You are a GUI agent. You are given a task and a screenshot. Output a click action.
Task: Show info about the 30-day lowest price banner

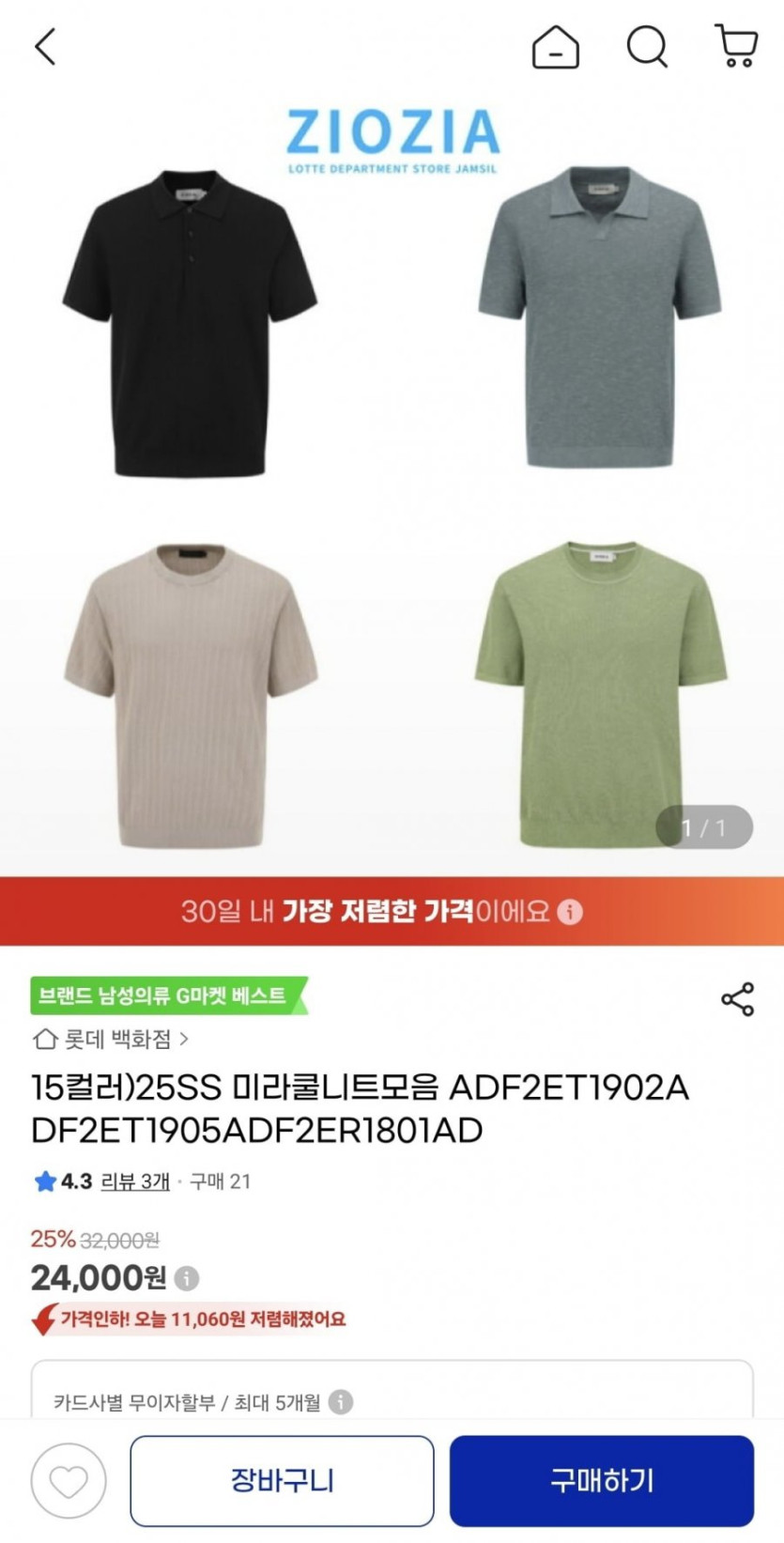click(x=570, y=912)
